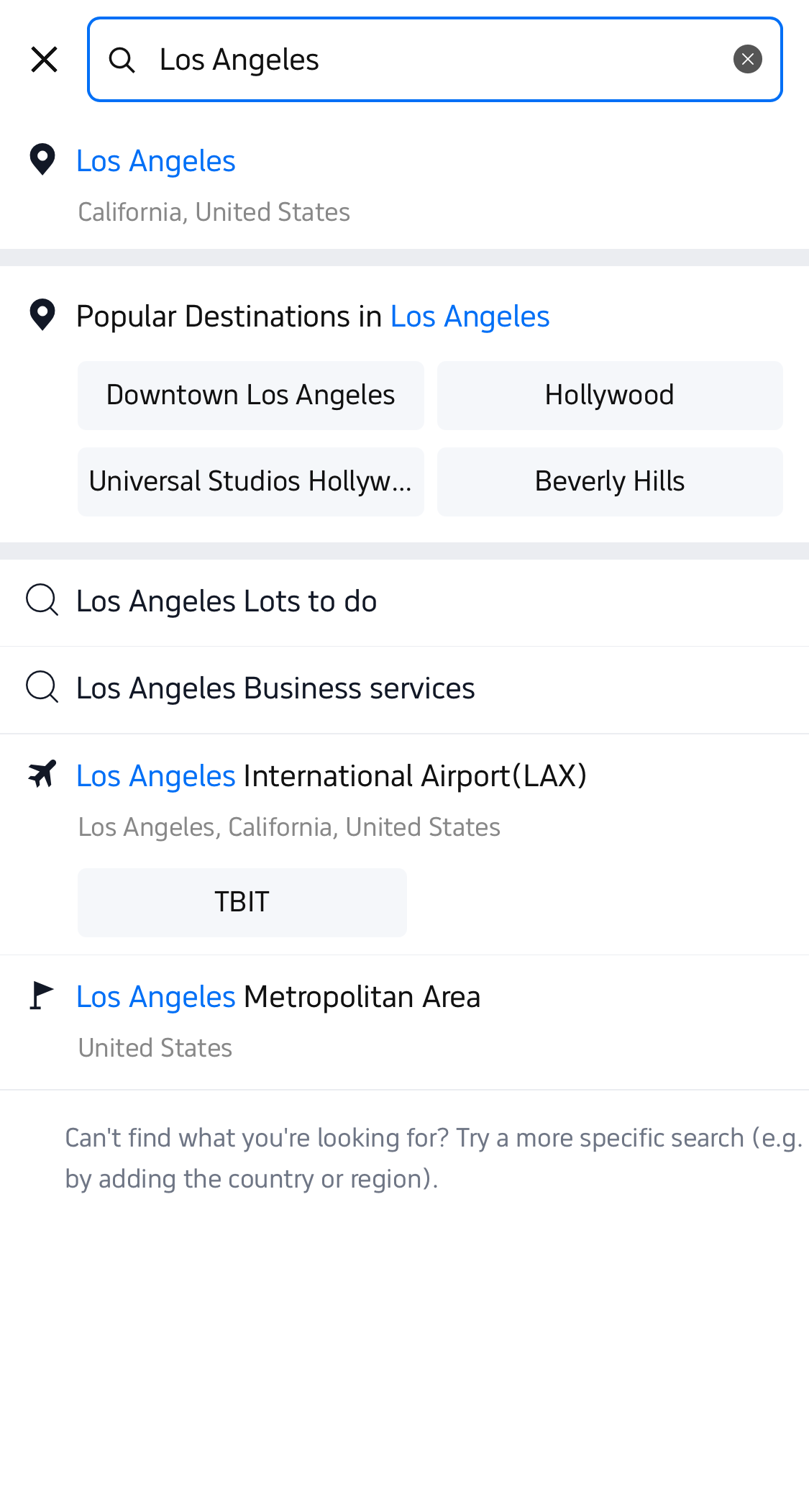Click the search icon beside Business services suggestion

(41, 687)
